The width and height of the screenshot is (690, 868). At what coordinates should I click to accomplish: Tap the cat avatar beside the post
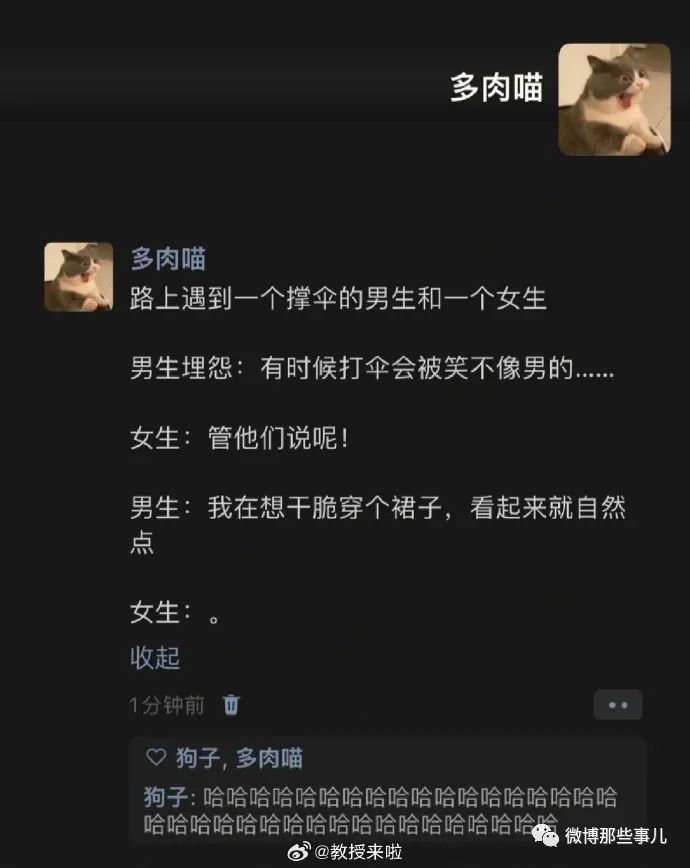coord(79,276)
